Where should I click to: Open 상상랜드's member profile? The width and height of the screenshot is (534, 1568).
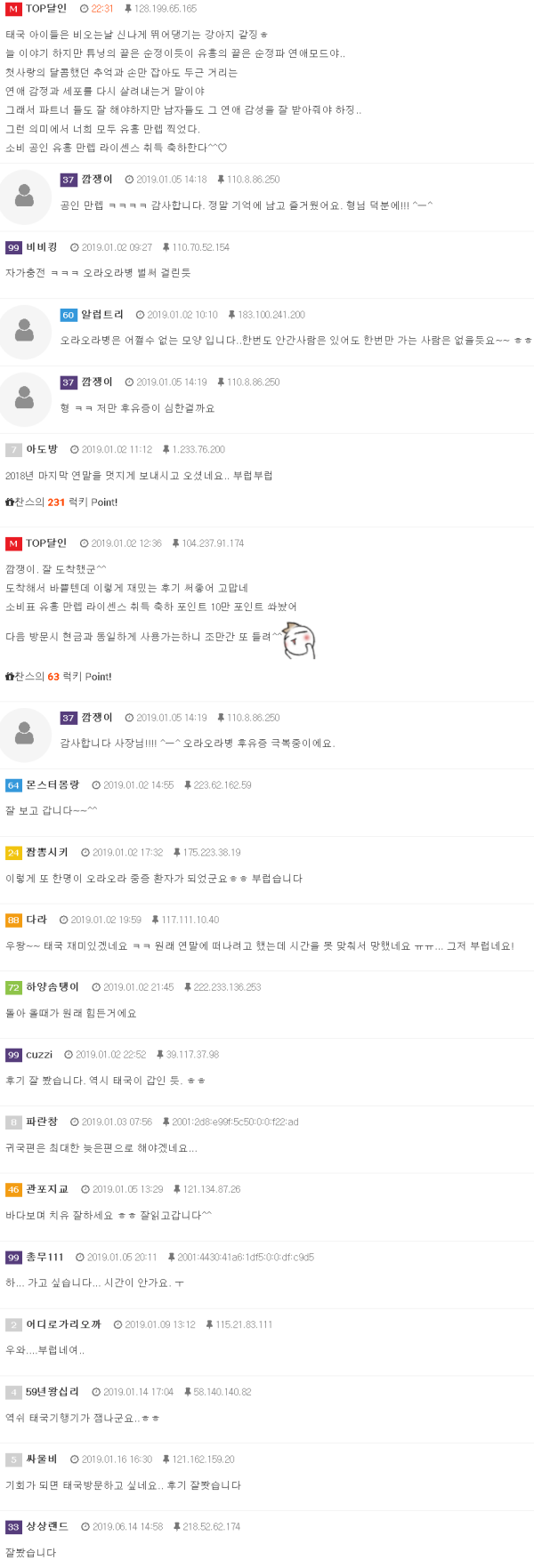click(47, 1526)
